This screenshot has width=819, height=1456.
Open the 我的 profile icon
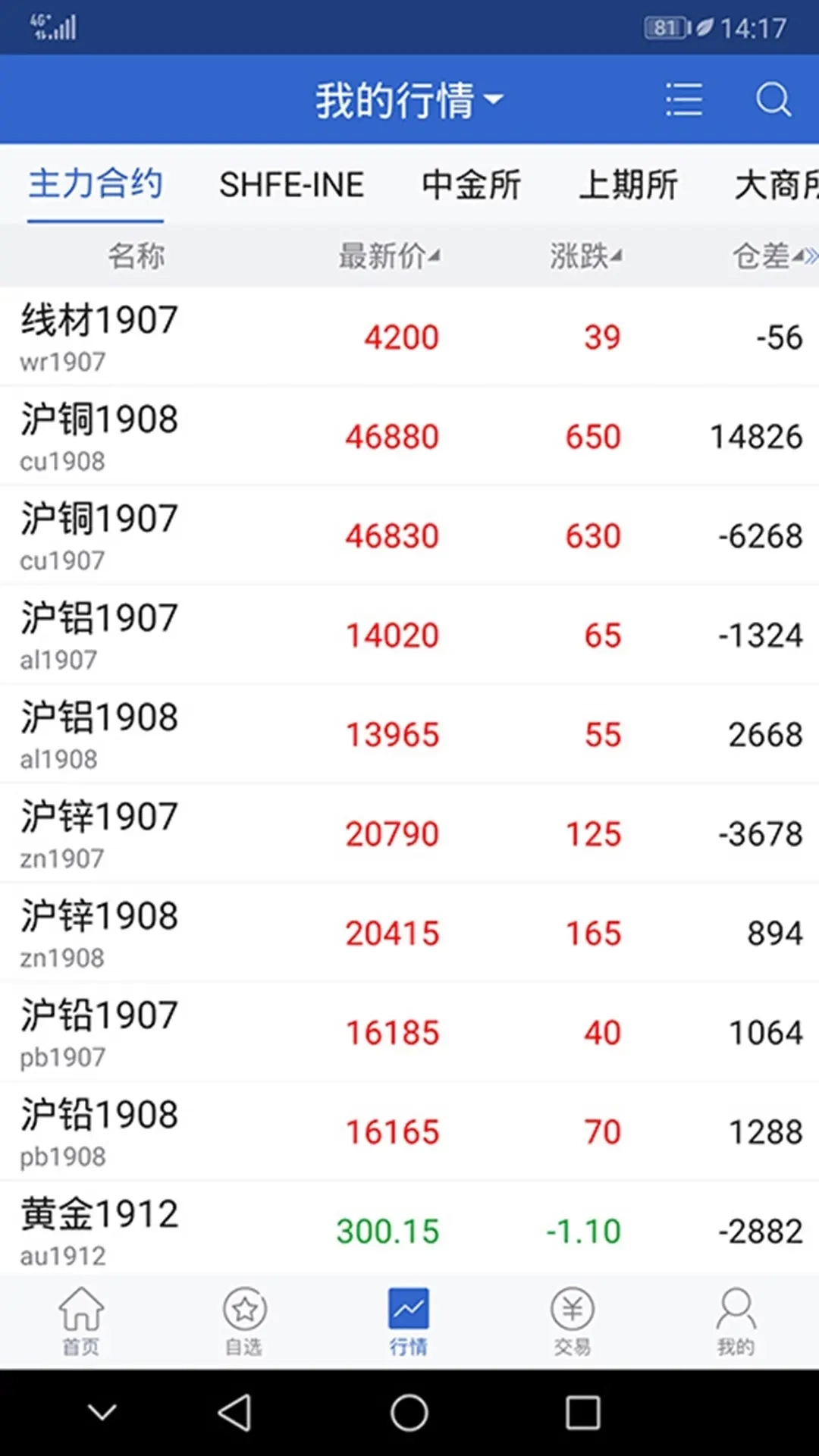point(736,1319)
